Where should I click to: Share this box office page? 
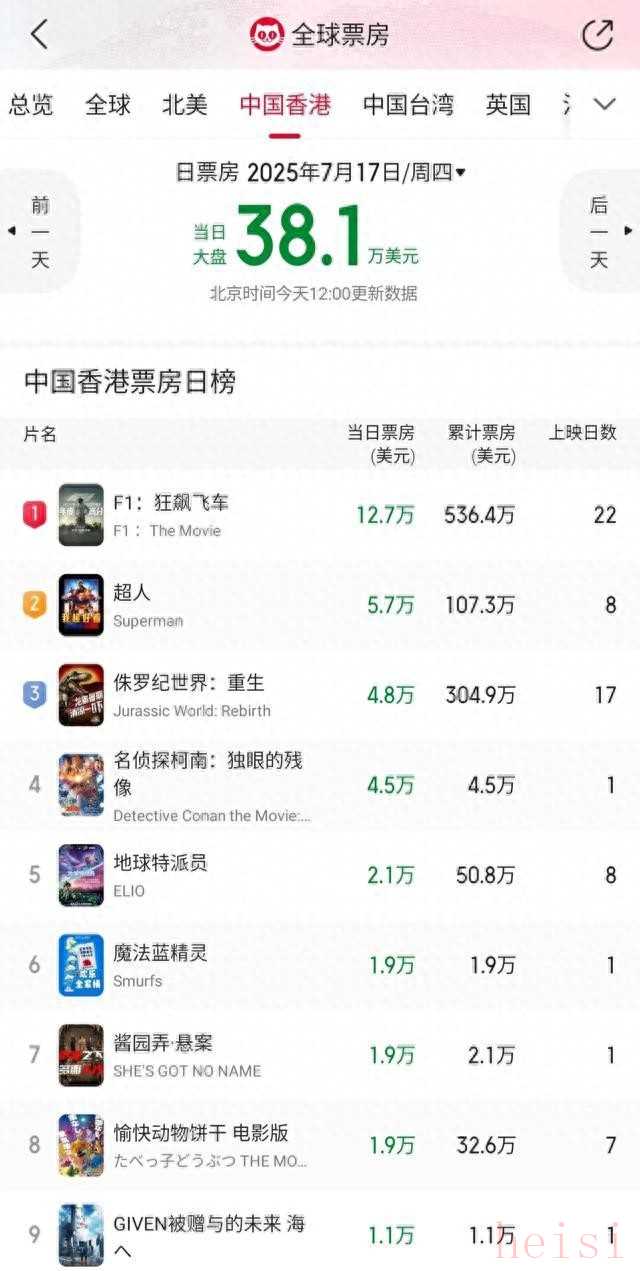[597, 35]
